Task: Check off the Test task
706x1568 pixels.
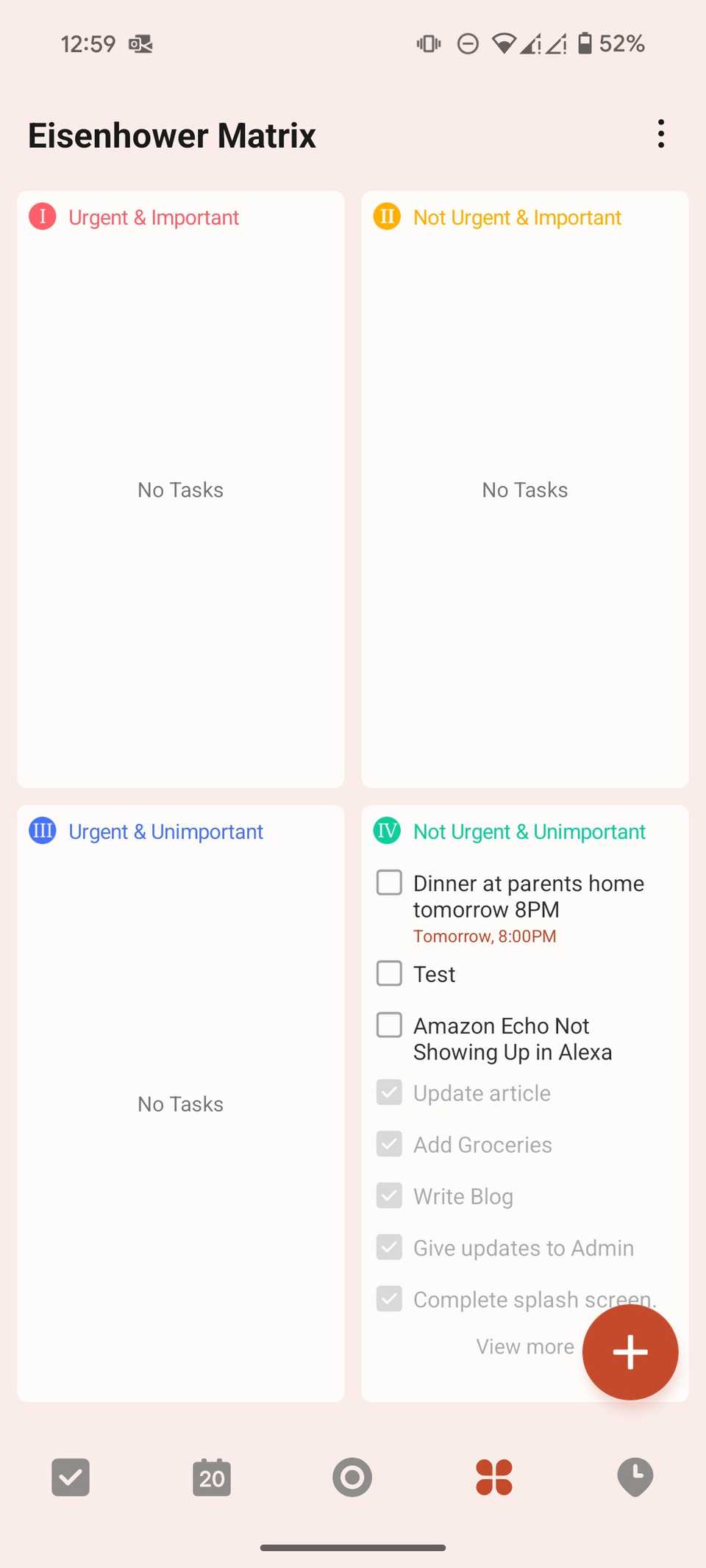Action: coord(389,973)
